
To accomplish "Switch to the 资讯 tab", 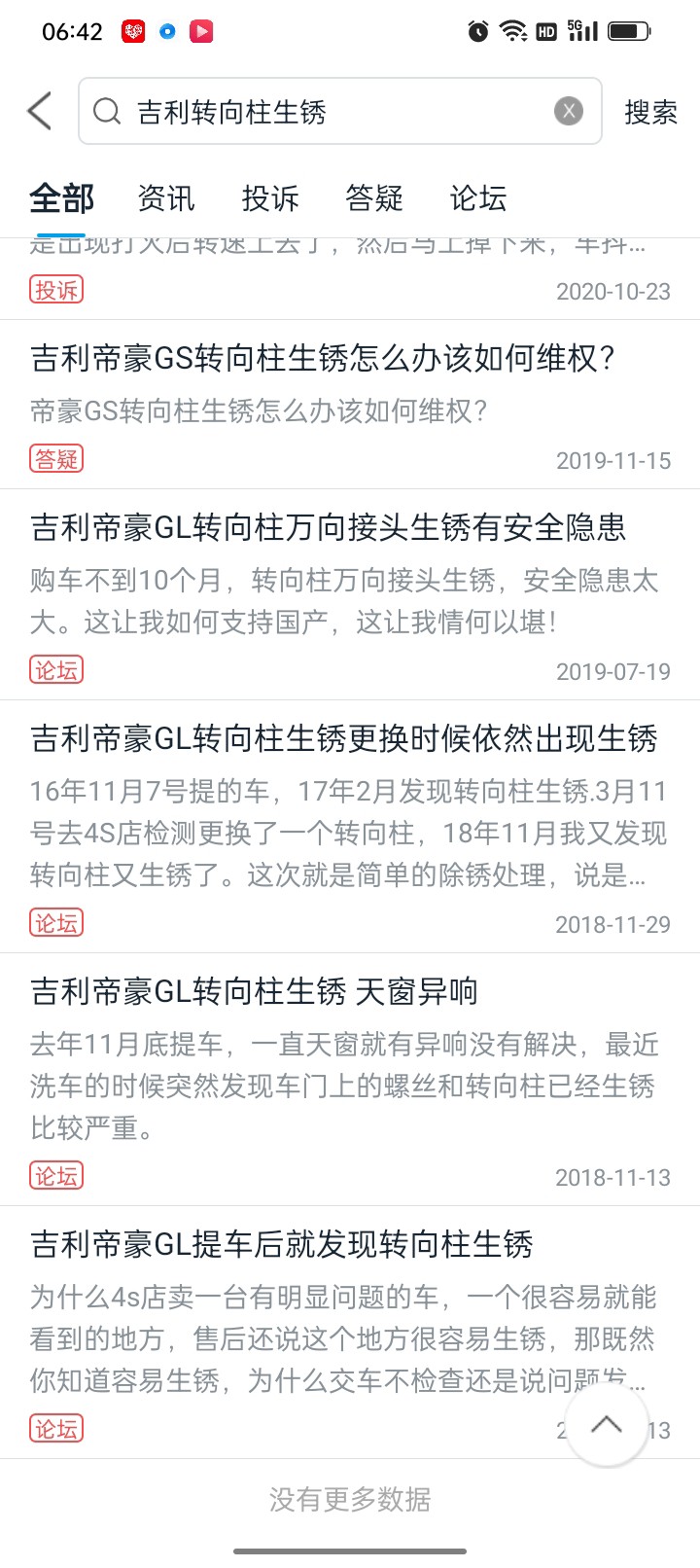I will point(166,198).
